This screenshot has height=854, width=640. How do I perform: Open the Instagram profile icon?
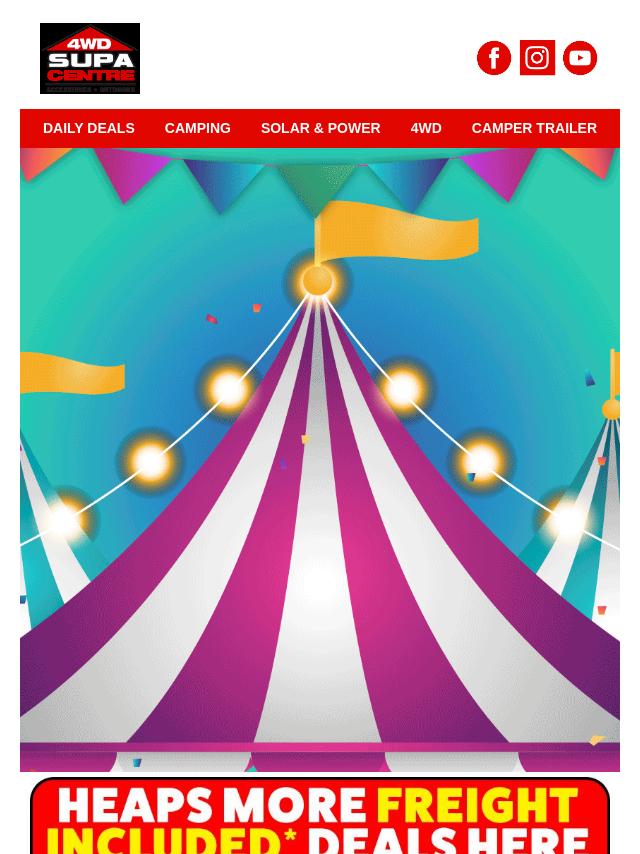click(x=537, y=58)
